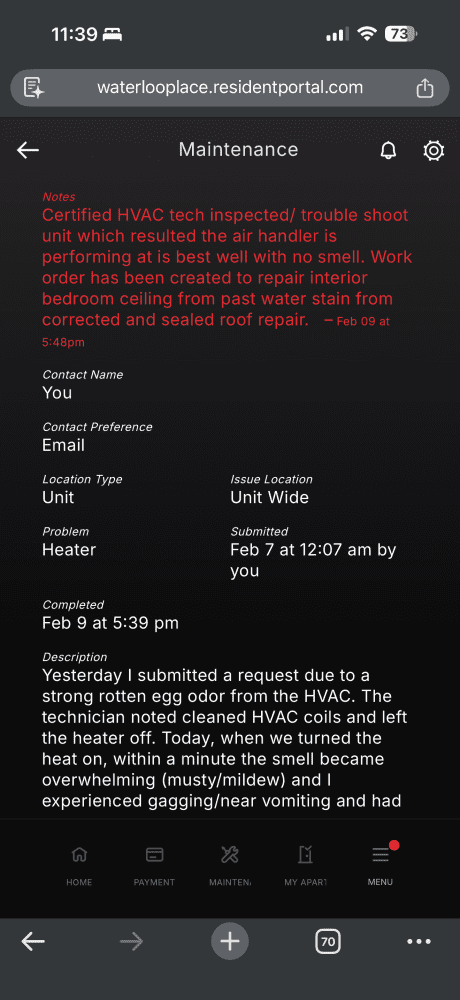Open the settings gear icon
The height and width of the screenshot is (1000, 460).
(434, 151)
